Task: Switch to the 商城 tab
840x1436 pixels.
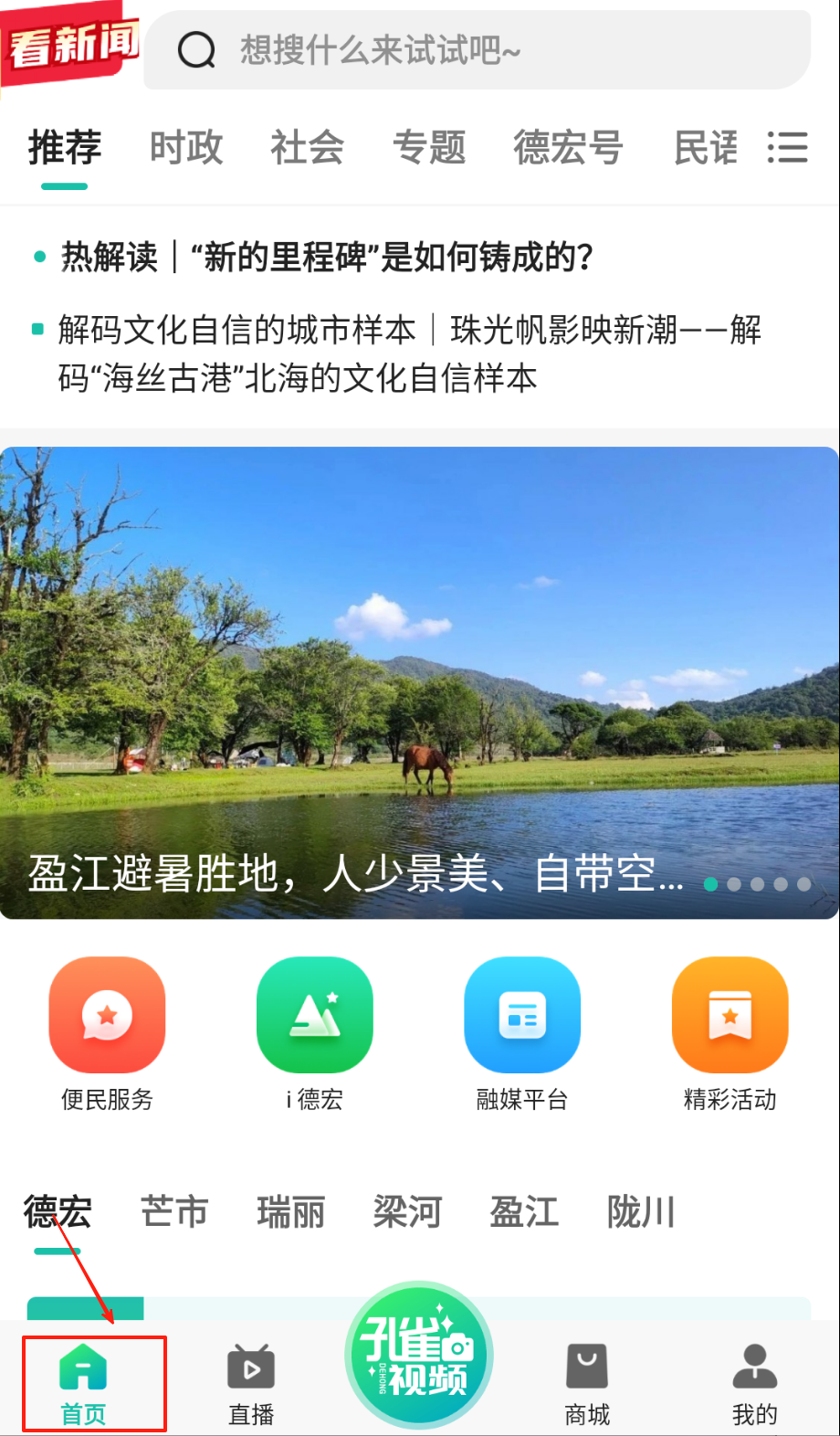Action: [587, 1385]
